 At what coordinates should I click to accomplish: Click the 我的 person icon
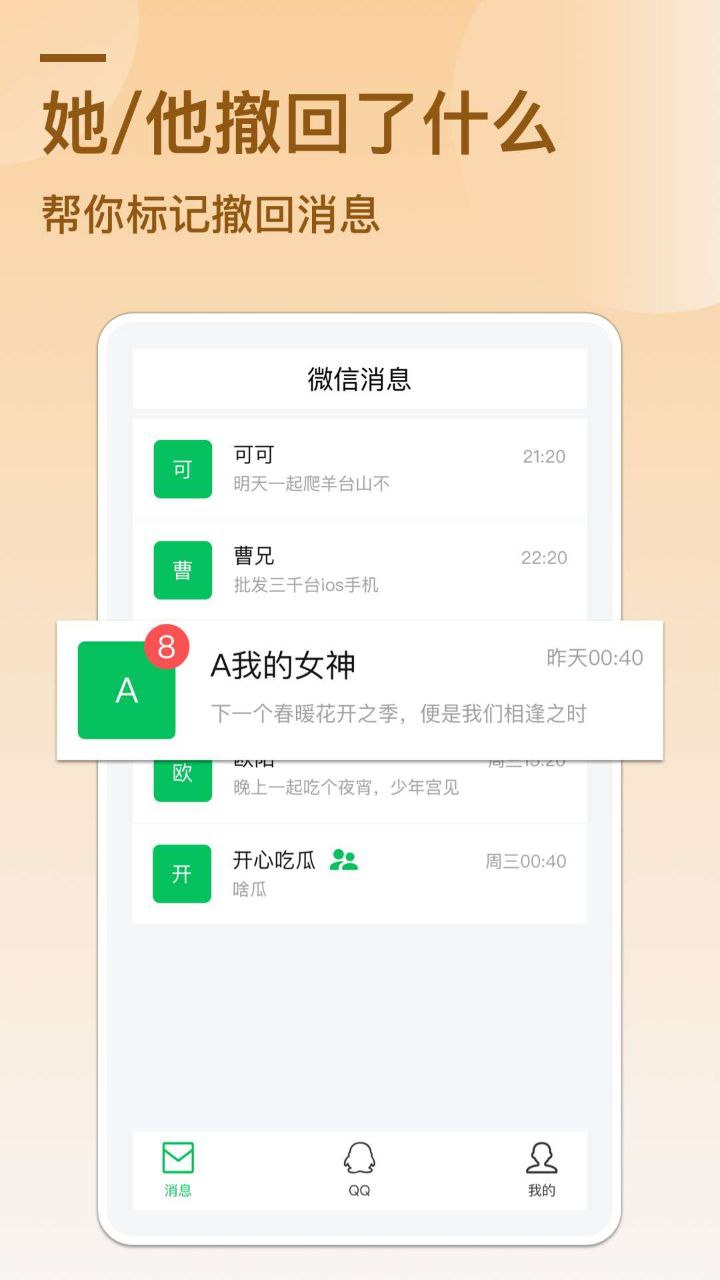(x=542, y=1156)
